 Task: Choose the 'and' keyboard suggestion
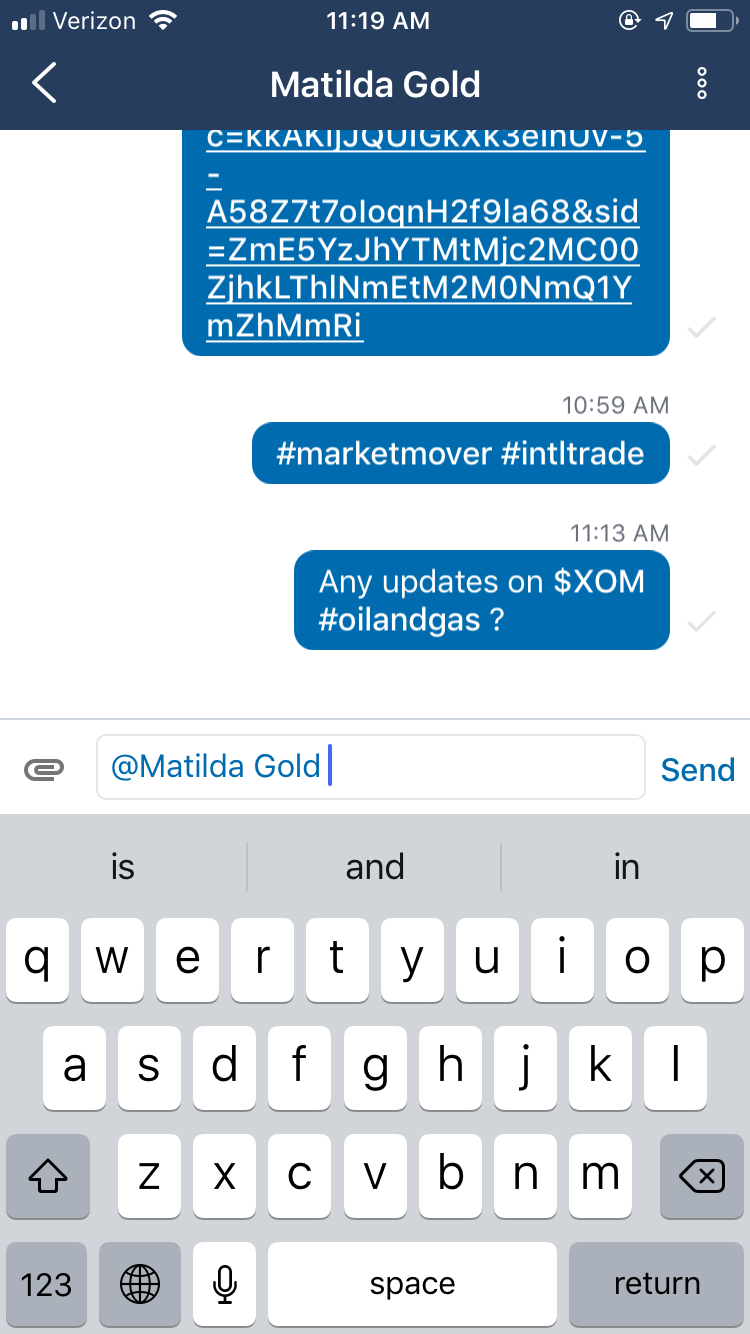(374, 866)
